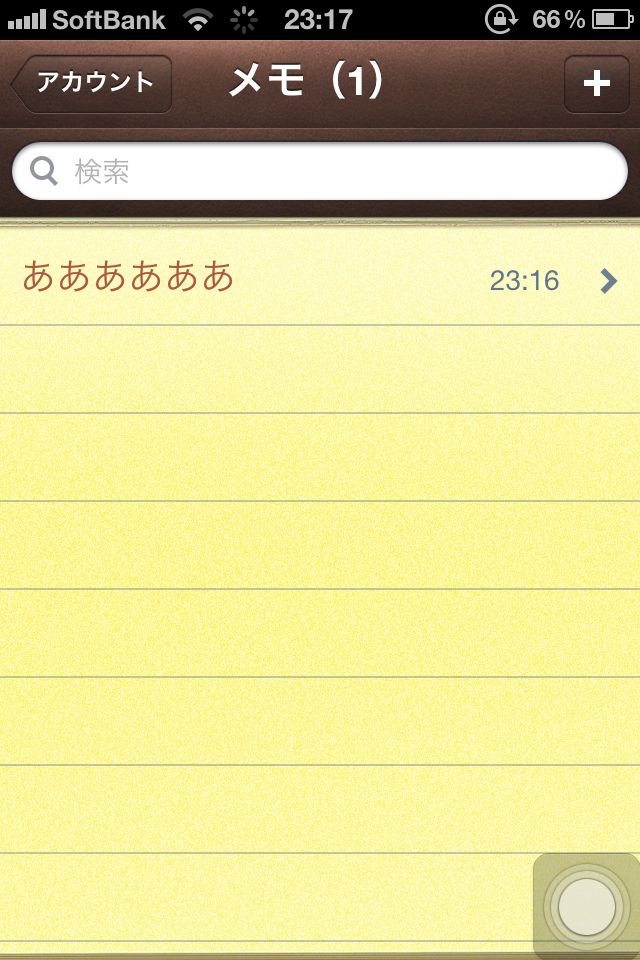
Task: Go back to アカウント list
Action: point(92,83)
